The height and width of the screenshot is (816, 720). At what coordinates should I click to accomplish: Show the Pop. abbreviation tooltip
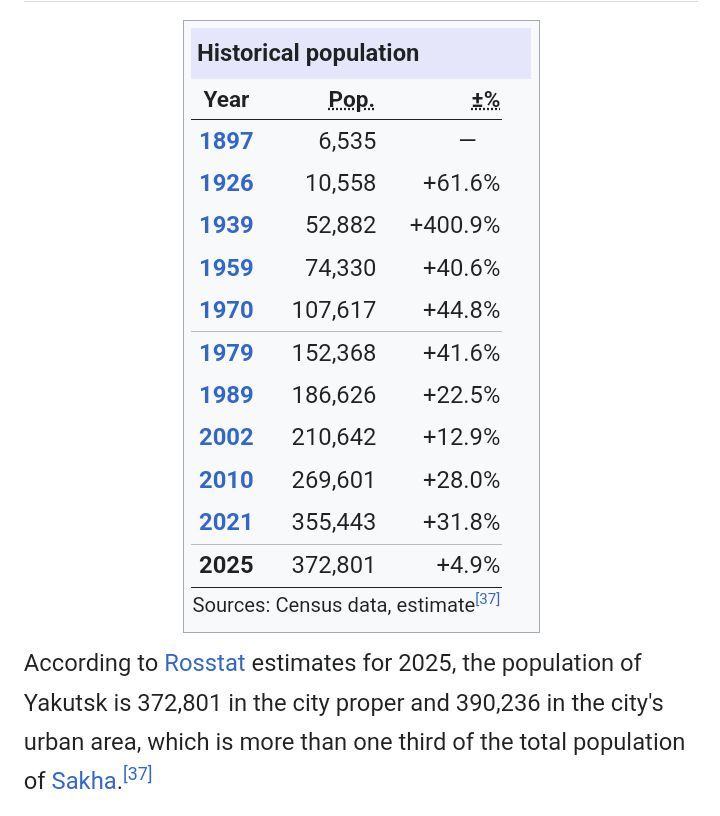351,99
